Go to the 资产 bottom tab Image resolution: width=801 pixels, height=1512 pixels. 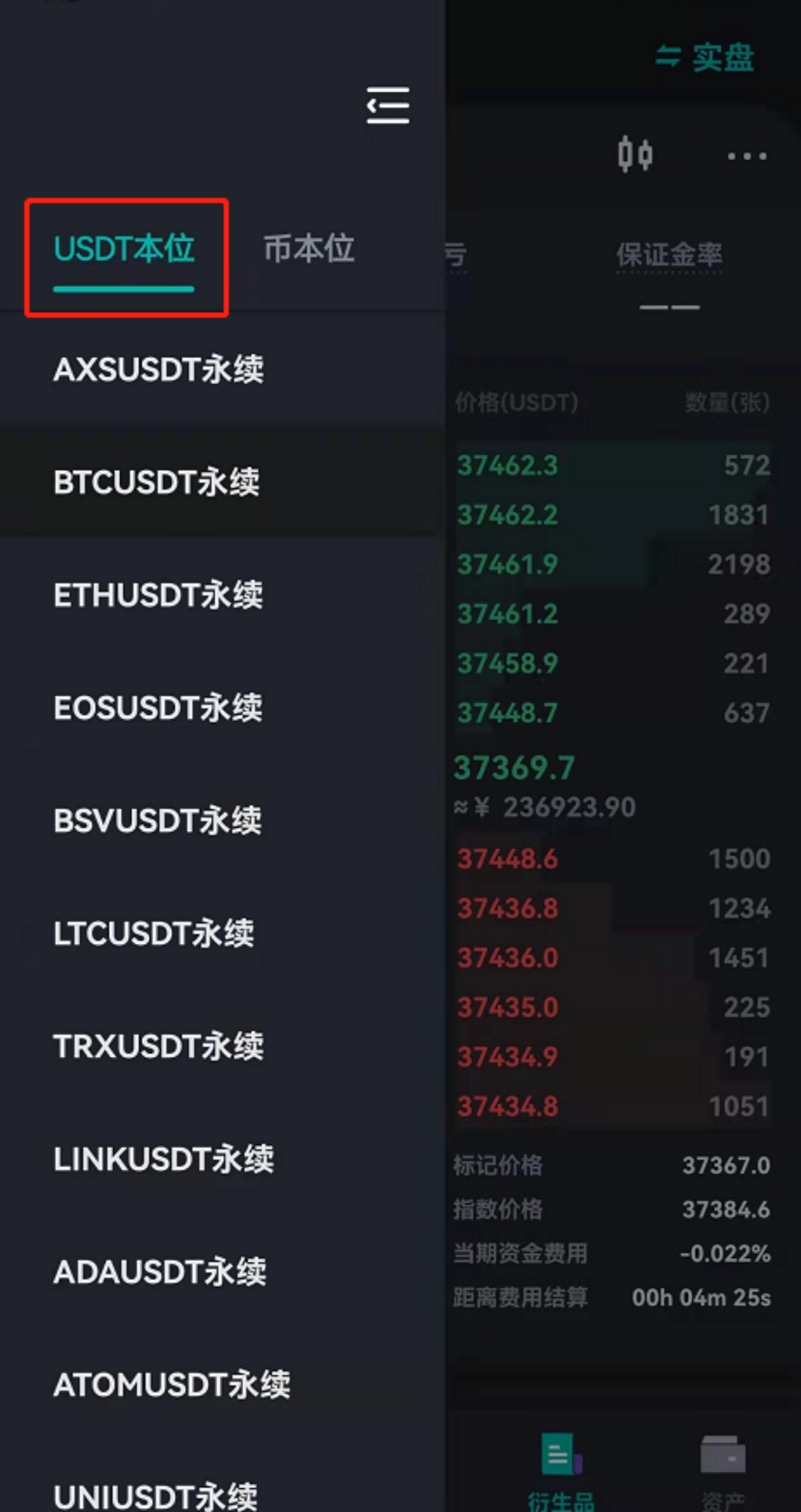tap(723, 1471)
